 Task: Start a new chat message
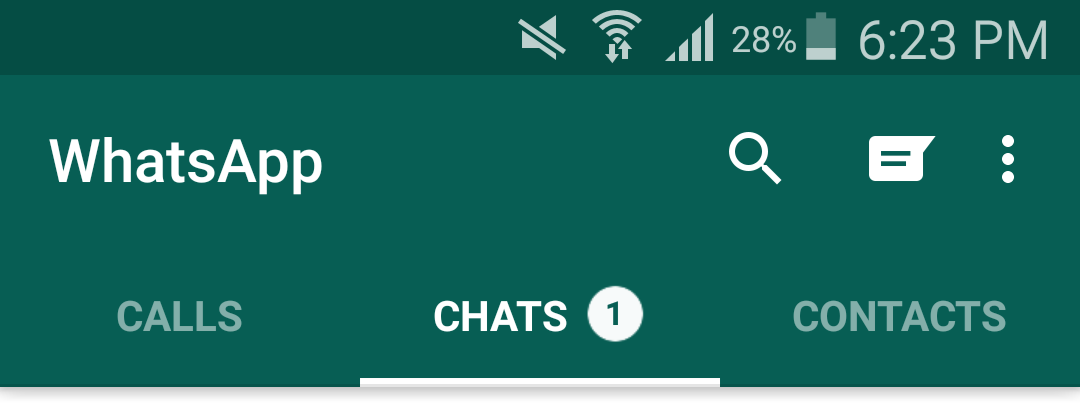point(900,160)
